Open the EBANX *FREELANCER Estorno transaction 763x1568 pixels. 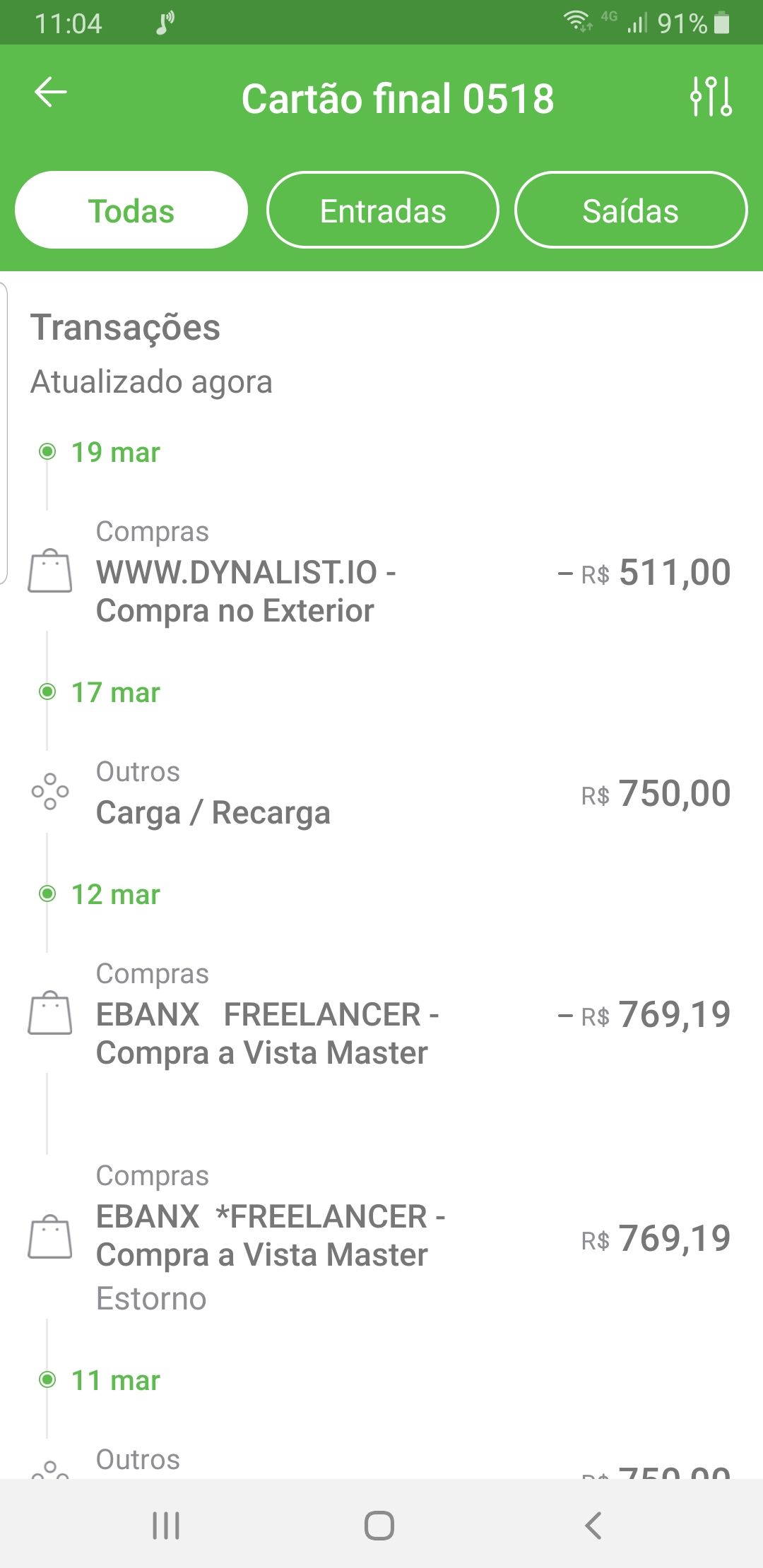381,1237
